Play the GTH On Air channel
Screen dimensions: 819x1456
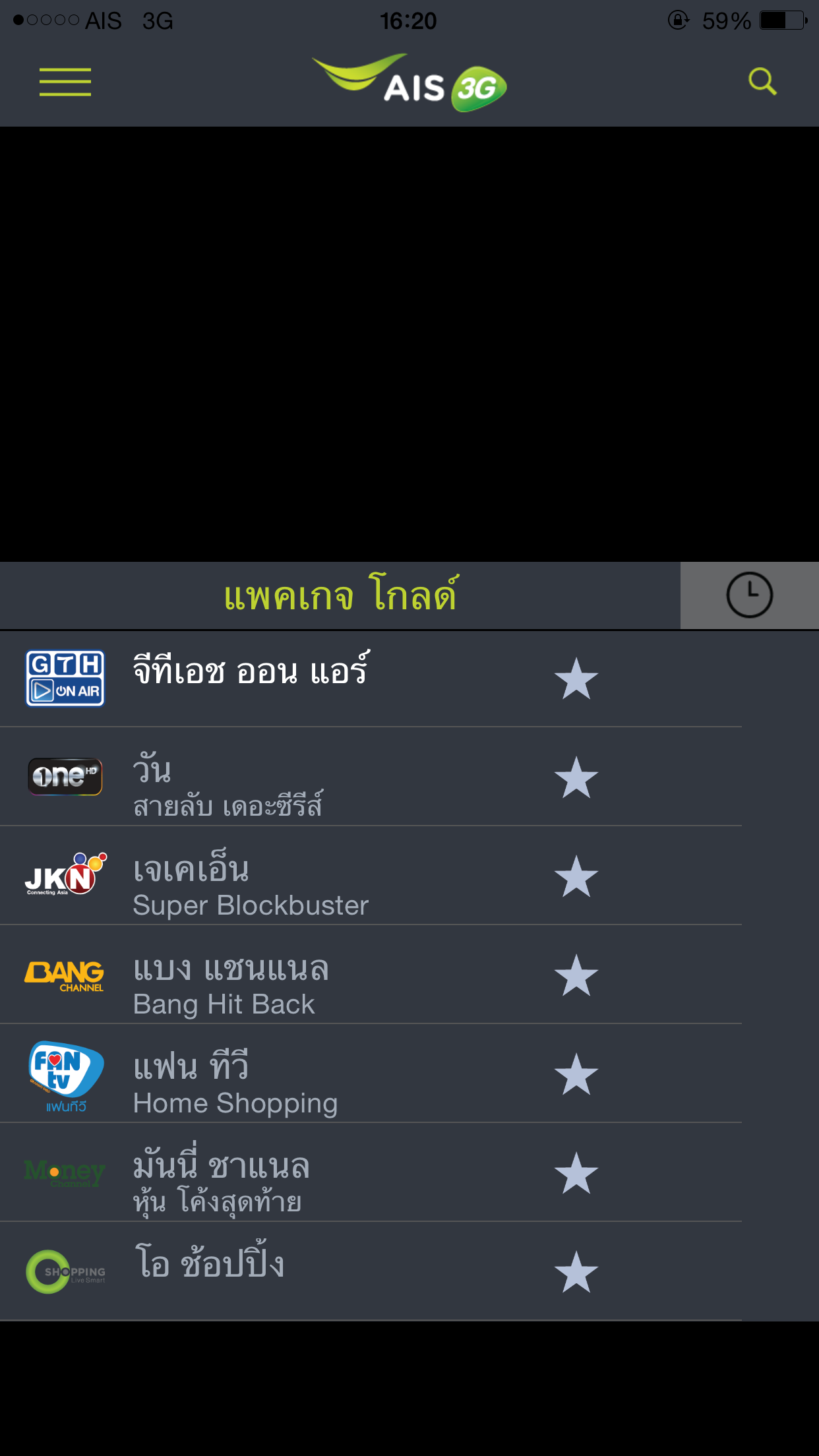[371, 679]
